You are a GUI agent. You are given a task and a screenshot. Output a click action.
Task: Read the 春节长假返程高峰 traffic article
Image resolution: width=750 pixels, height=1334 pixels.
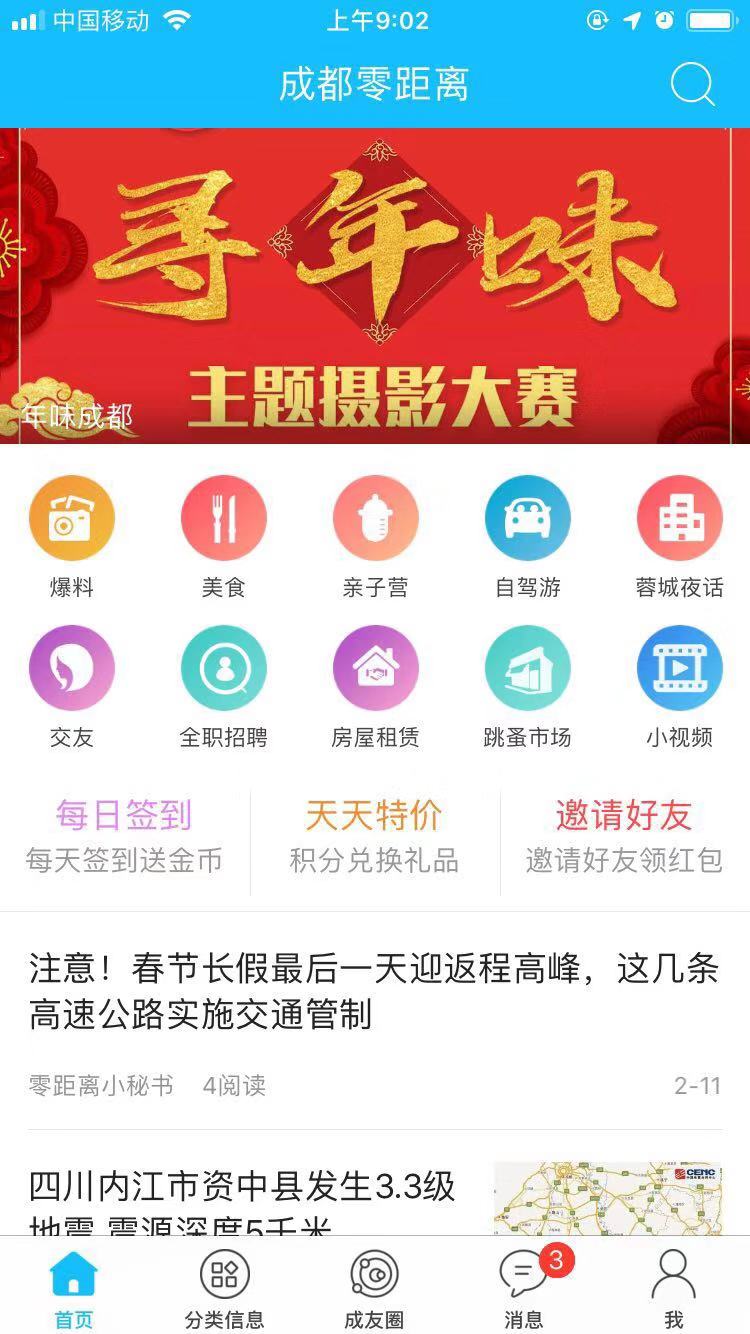click(375, 1021)
